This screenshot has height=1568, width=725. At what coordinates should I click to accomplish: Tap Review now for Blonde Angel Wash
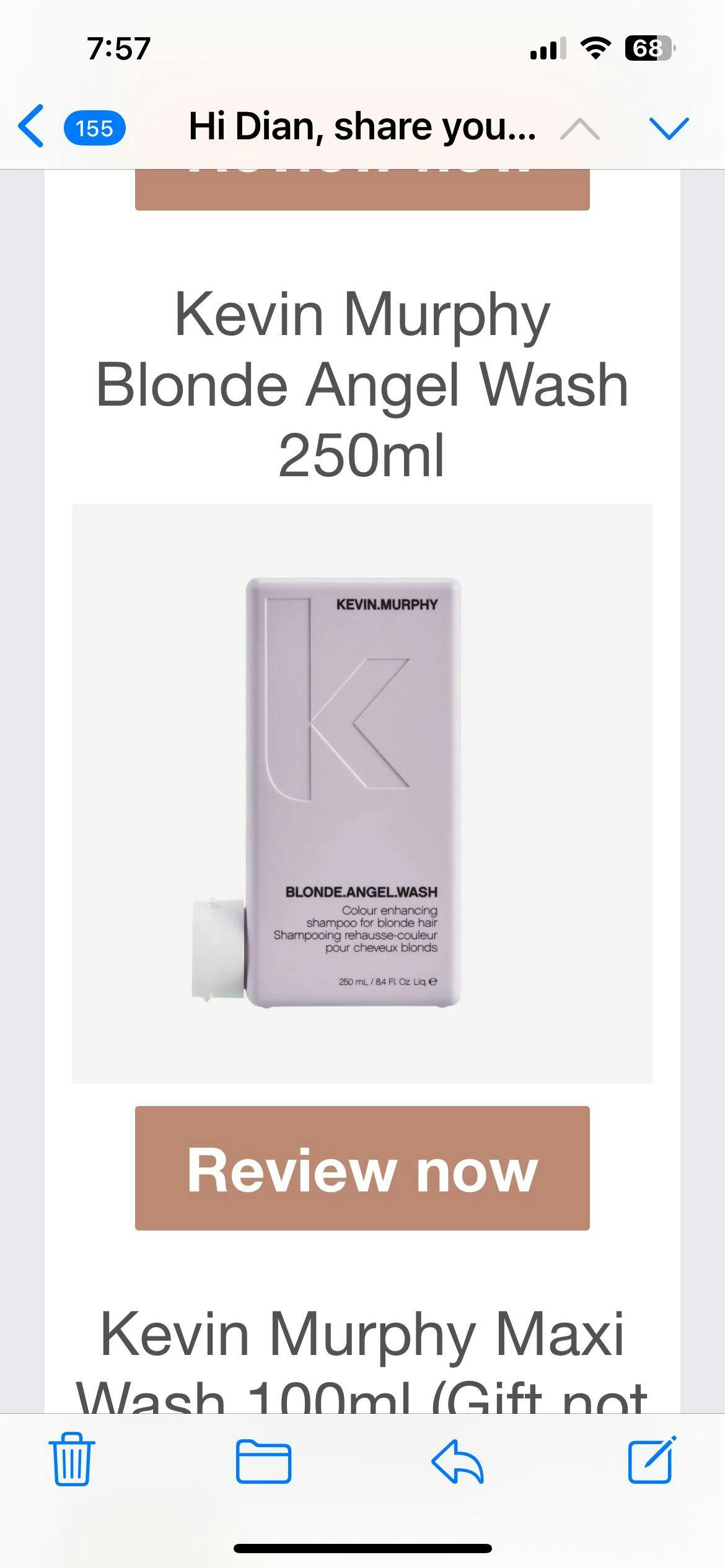[362, 1168]
